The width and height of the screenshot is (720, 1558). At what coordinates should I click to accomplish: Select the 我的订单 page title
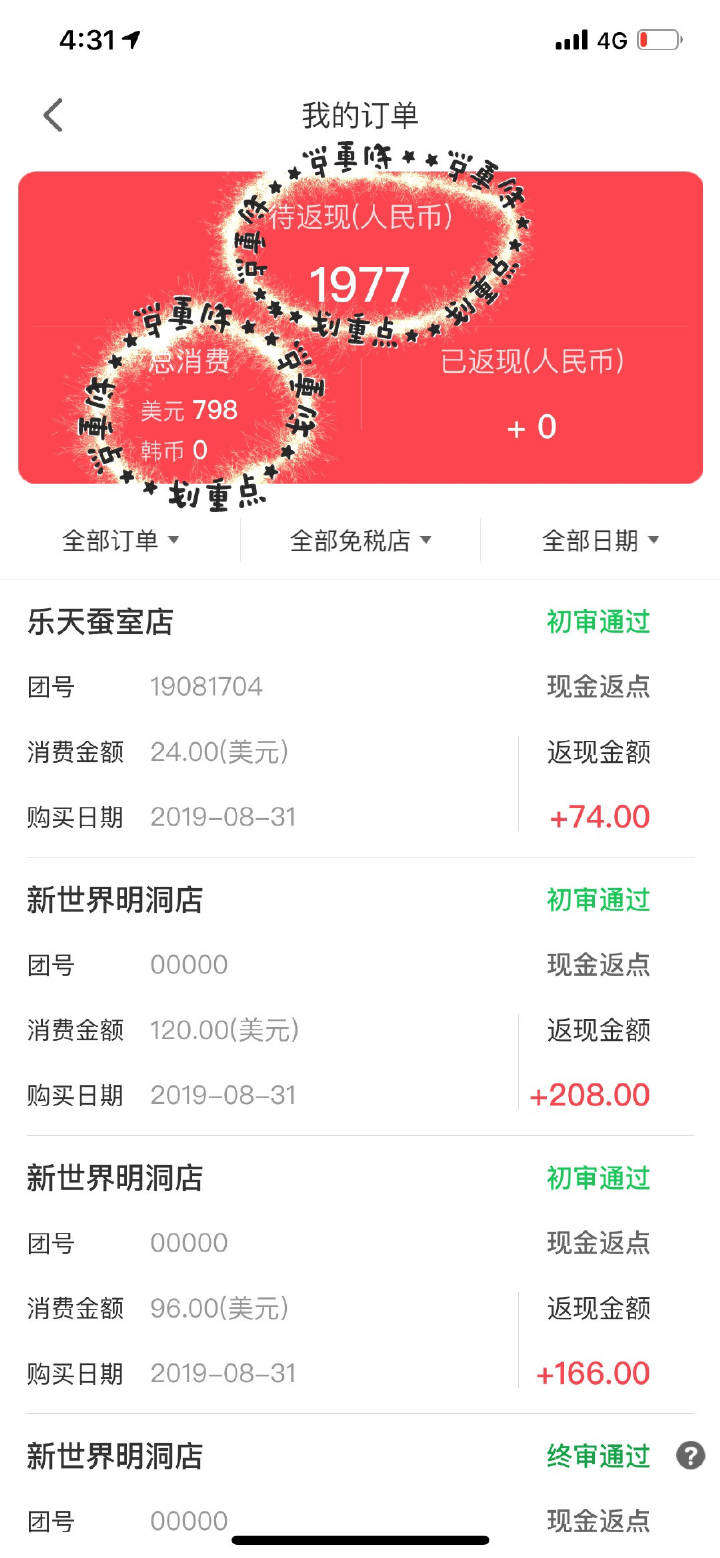click(360, 115)
